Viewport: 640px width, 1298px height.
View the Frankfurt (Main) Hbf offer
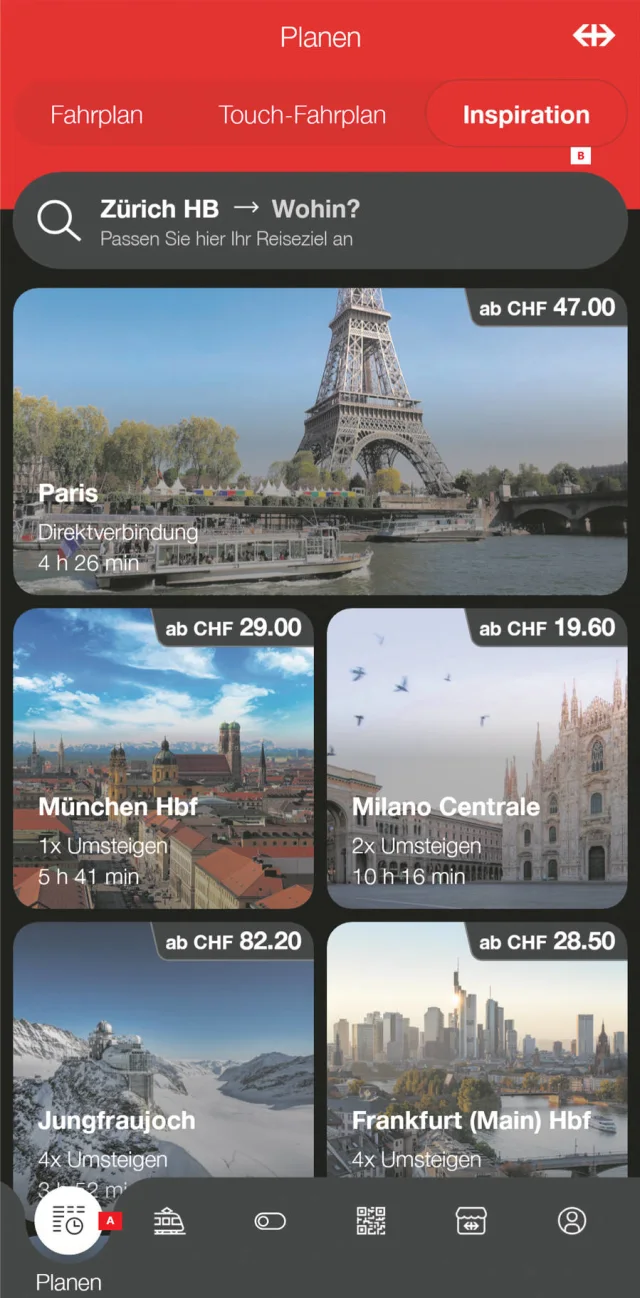point(477,1050)
